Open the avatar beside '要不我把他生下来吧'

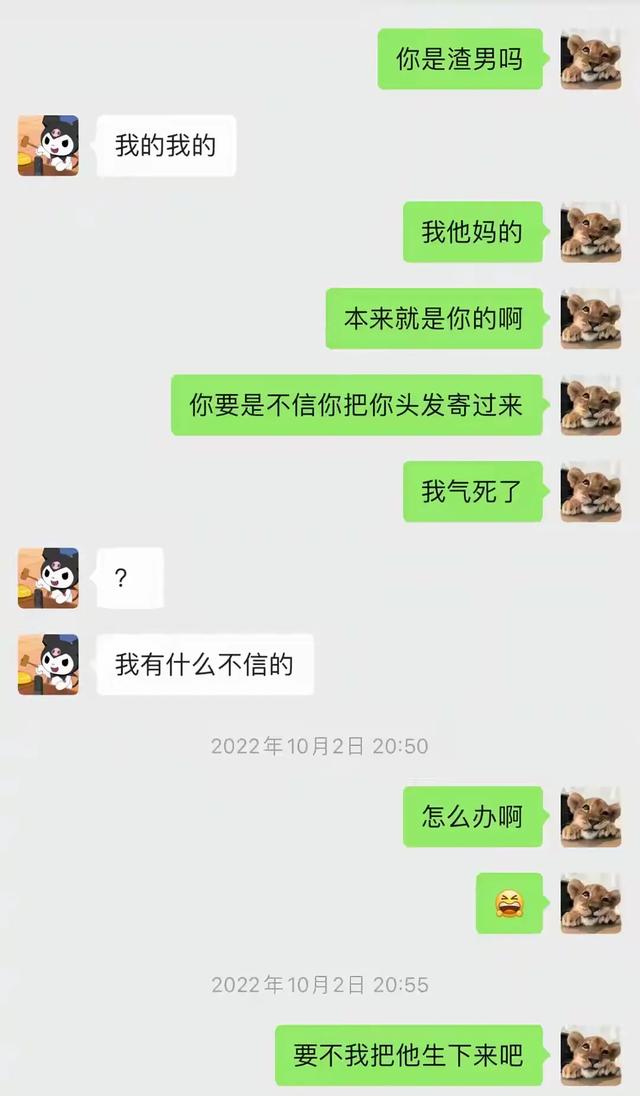[590, 1055]
